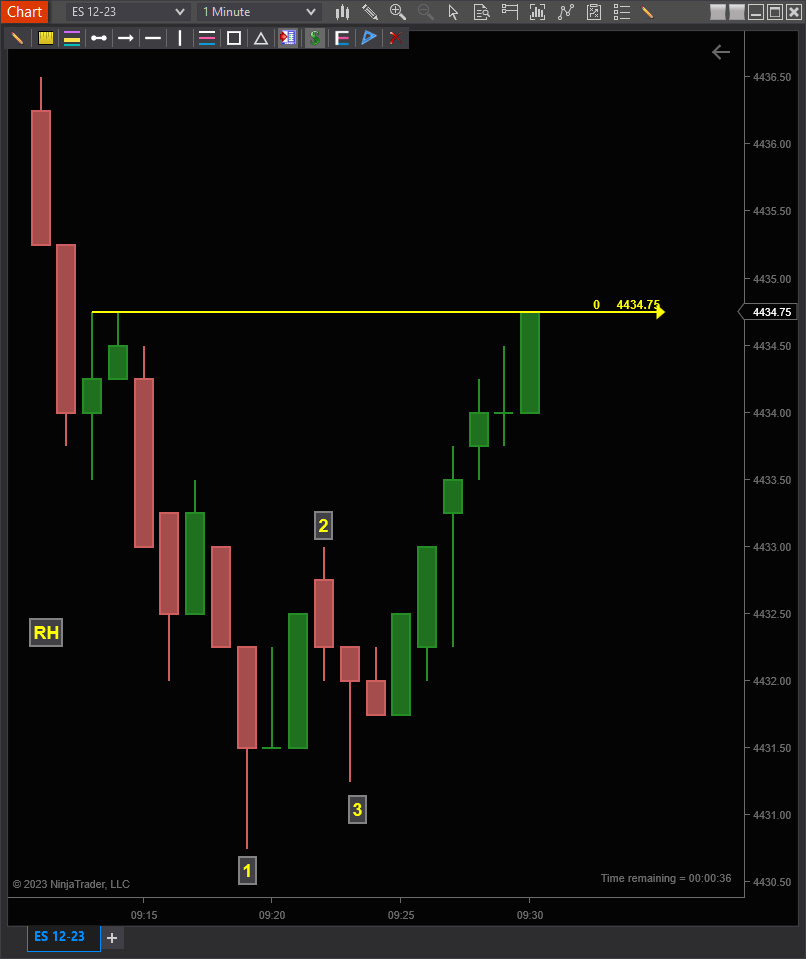This screenshot has height=959, width=806.
Task: Select the arrow line drawing tool
Action: pyautogui.click(x=126, y=39)
